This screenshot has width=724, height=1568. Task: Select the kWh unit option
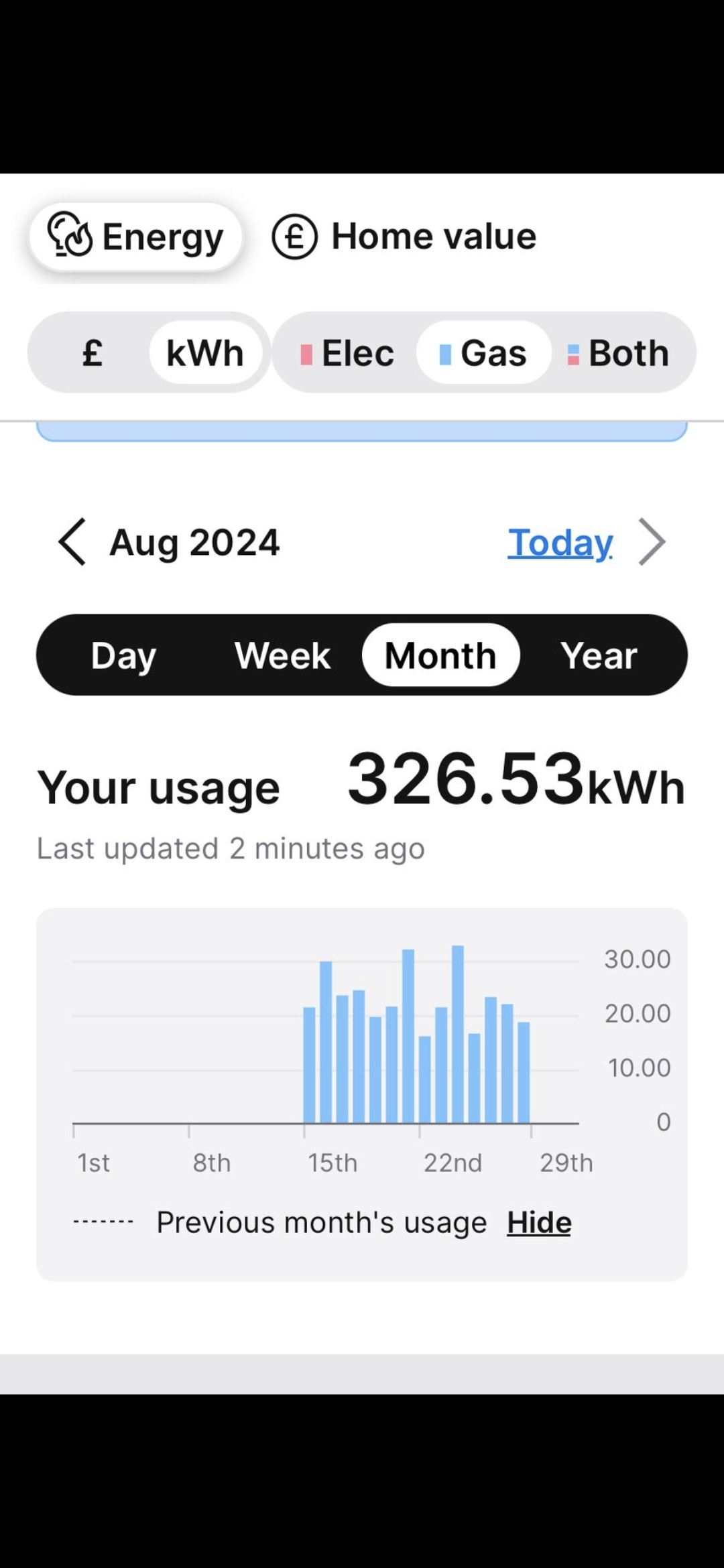205,352
